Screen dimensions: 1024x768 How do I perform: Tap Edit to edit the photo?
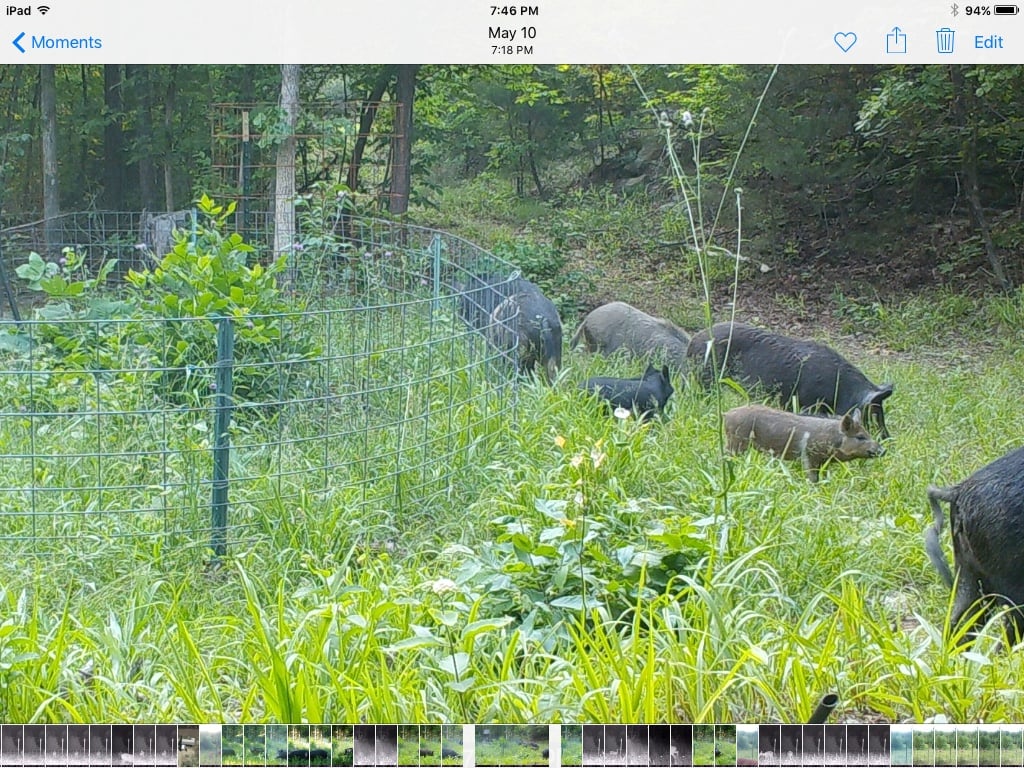(x=988, y=42)
